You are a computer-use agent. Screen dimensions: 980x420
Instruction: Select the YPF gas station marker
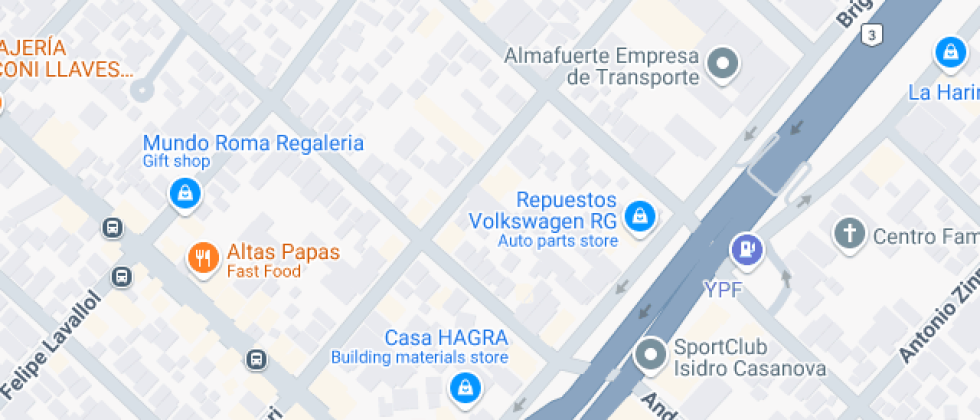click(x=747, y=251)
